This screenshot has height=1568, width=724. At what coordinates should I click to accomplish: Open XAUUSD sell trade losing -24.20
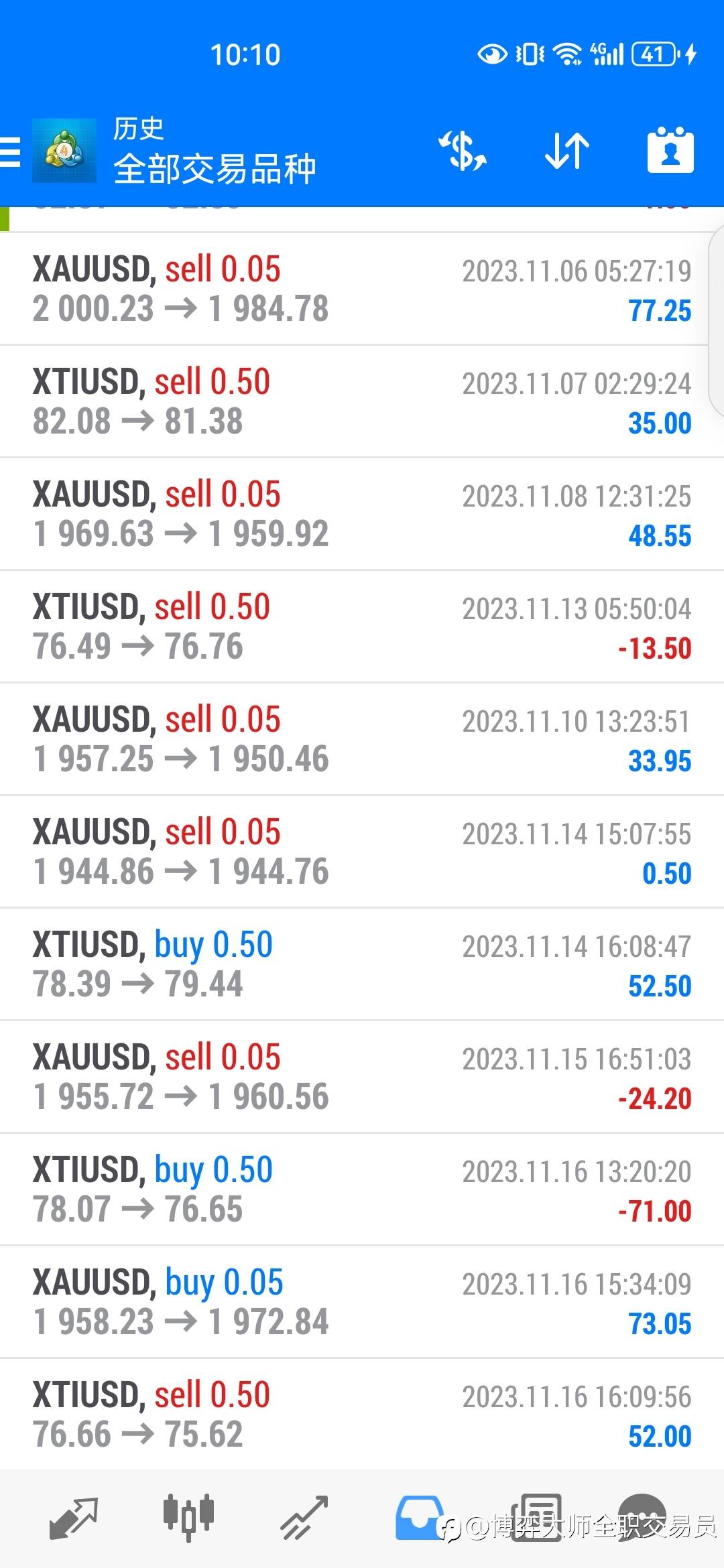coord(361,1077)
